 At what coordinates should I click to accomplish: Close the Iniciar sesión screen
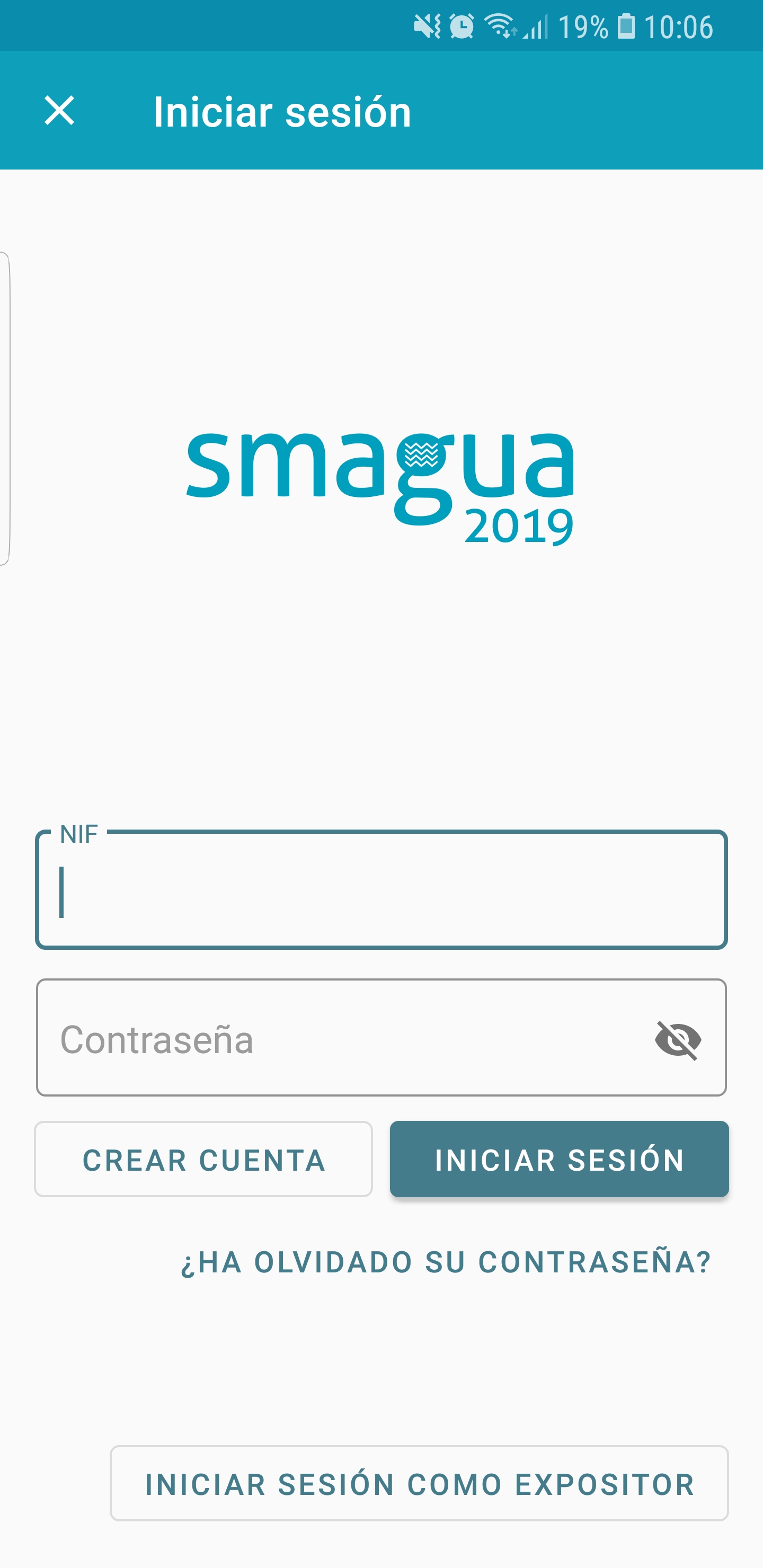point(59,111)
